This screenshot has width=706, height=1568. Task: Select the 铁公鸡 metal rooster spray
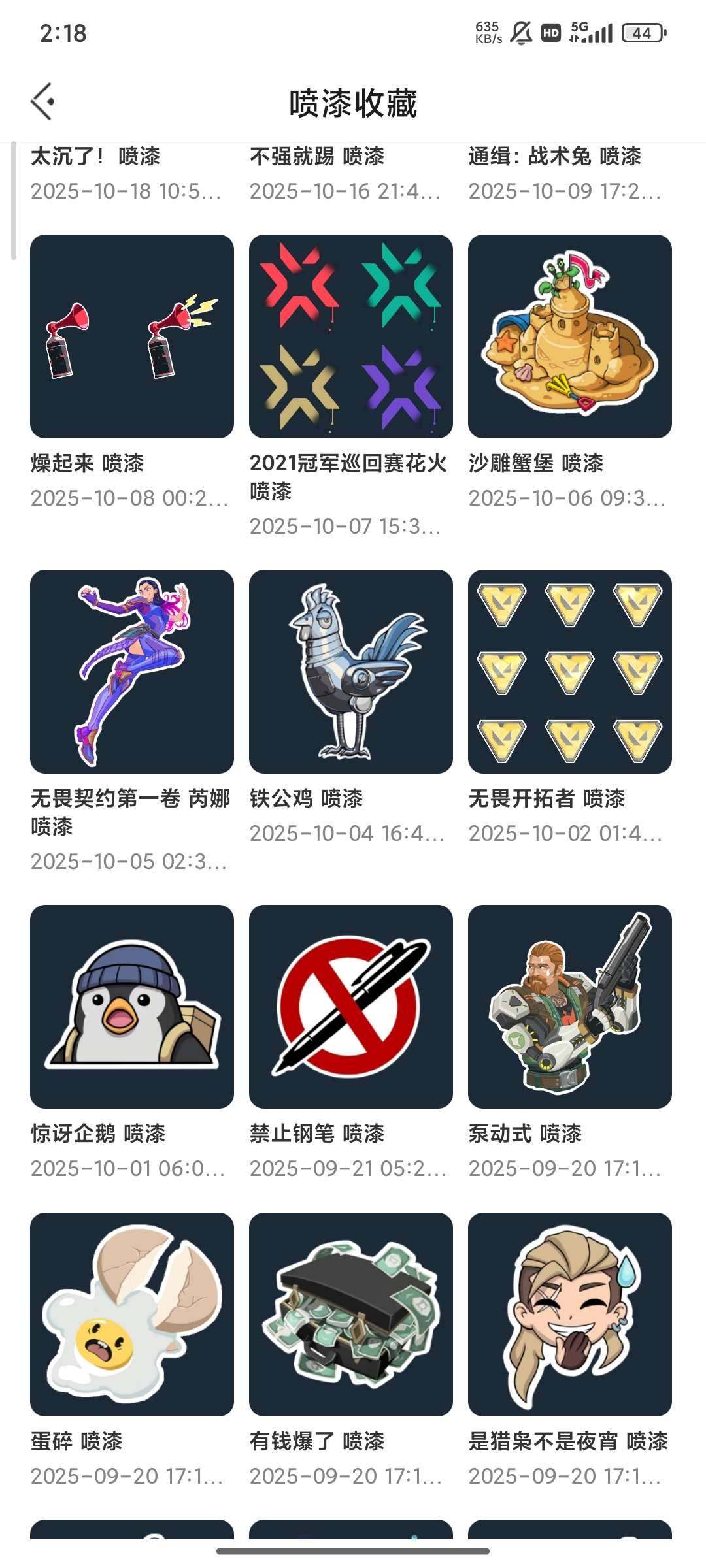click(350, 673)
